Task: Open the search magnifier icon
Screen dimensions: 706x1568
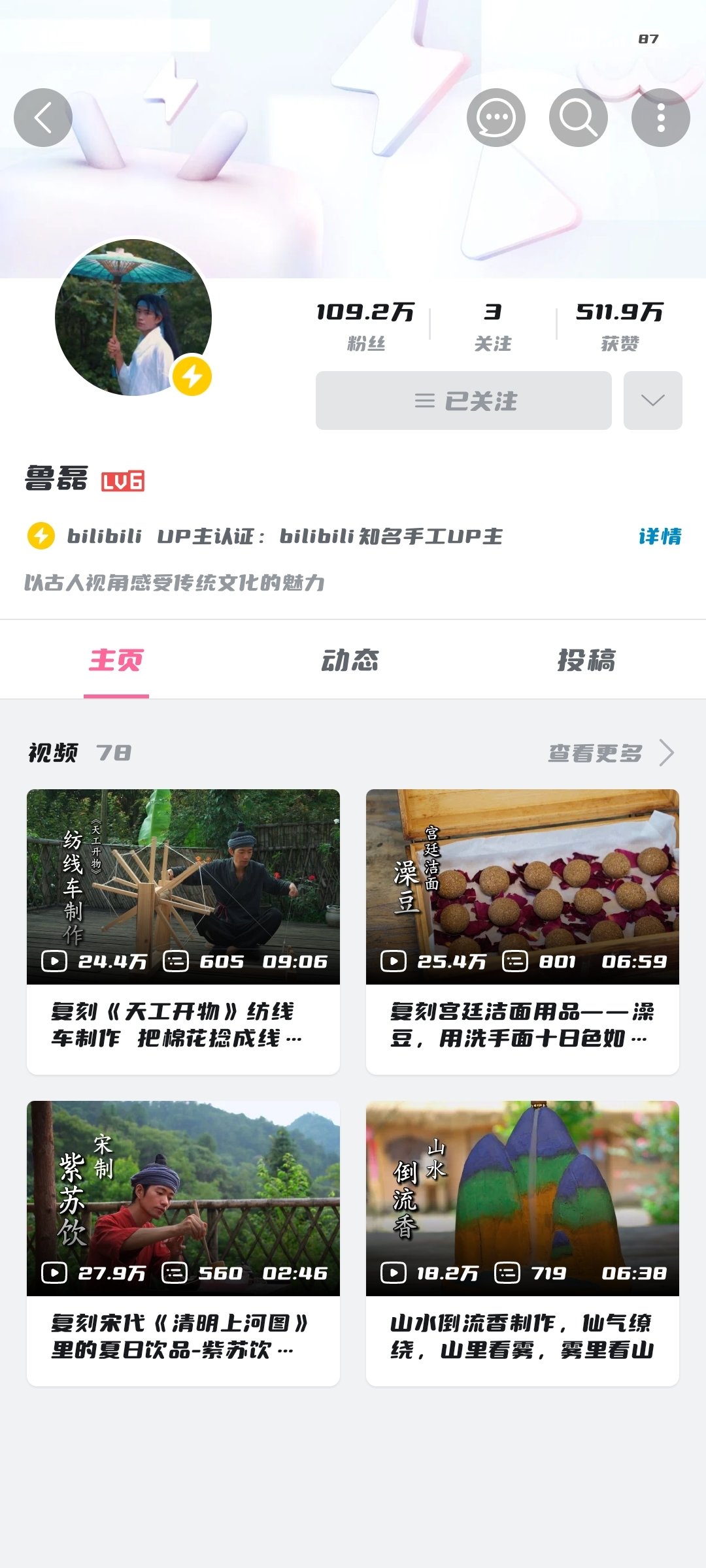Action: tap(579, 118)
